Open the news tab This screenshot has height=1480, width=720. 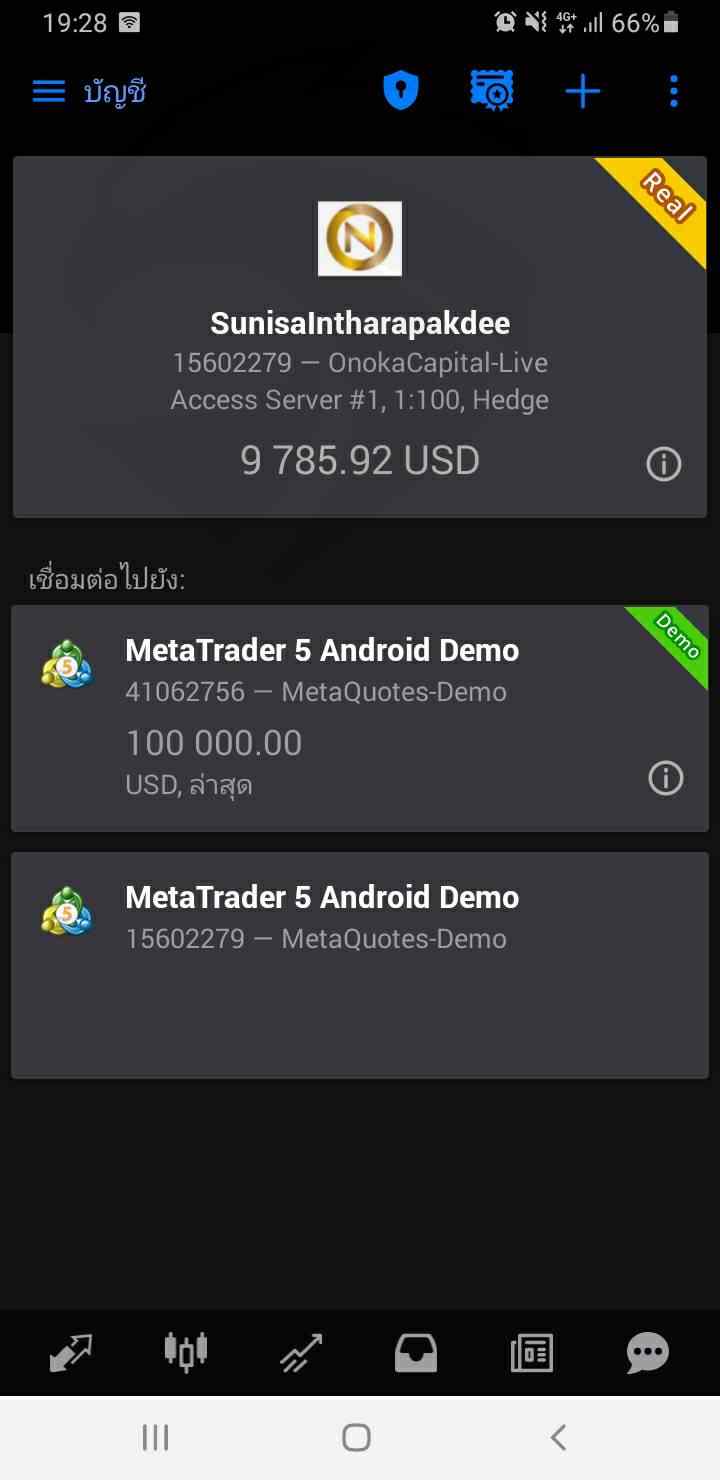(x=532, y=1353)
